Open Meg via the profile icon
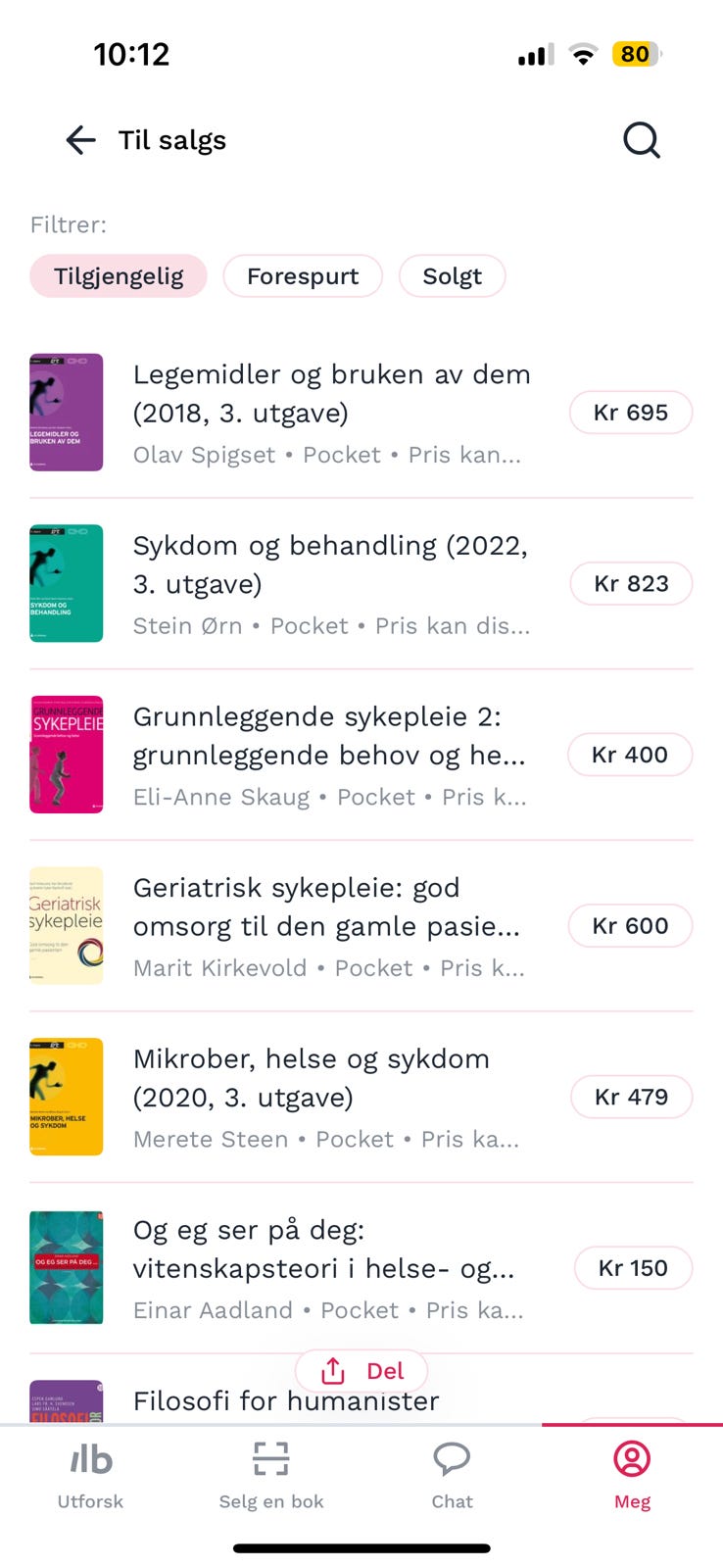The image size is (723, 1568). click(633, 1459)
